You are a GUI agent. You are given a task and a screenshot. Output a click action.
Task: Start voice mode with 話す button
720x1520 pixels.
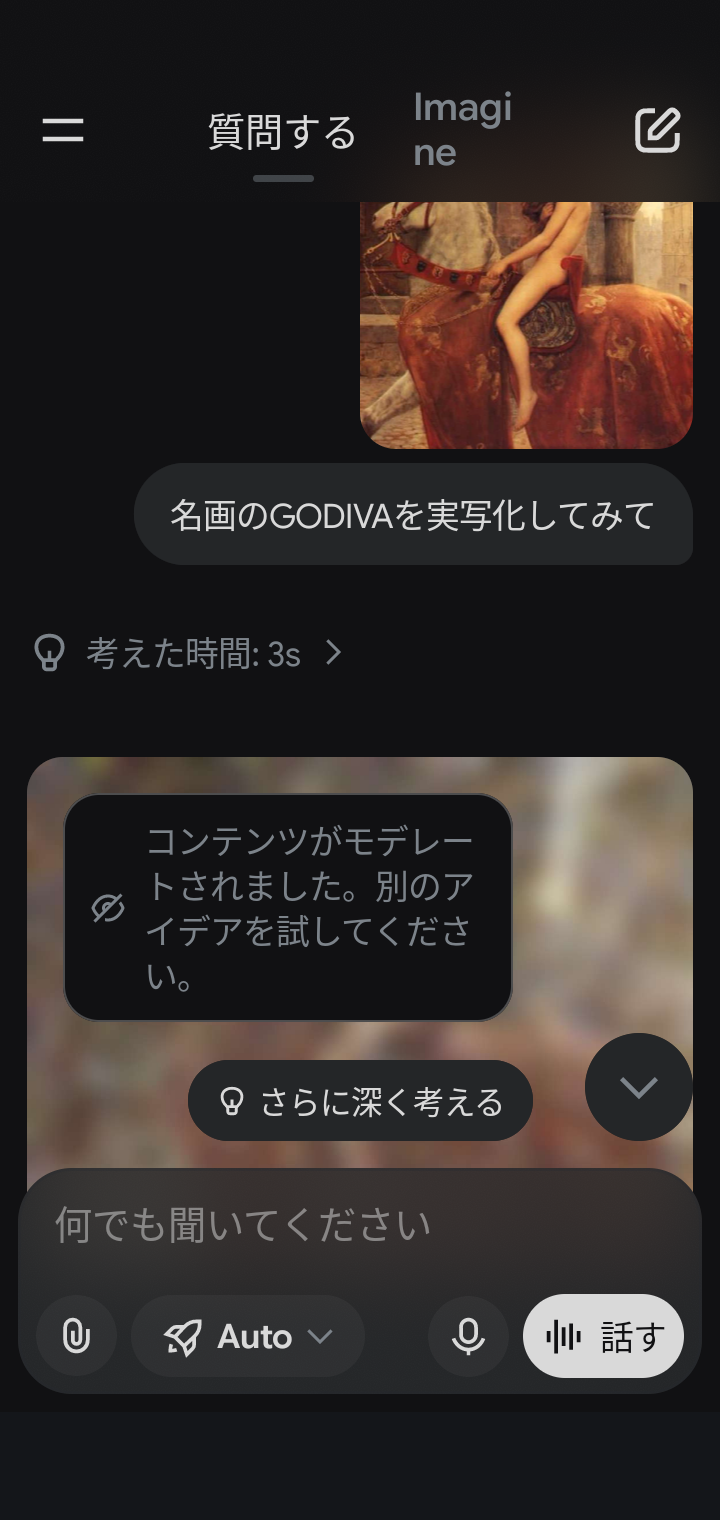coord(603,1336)
